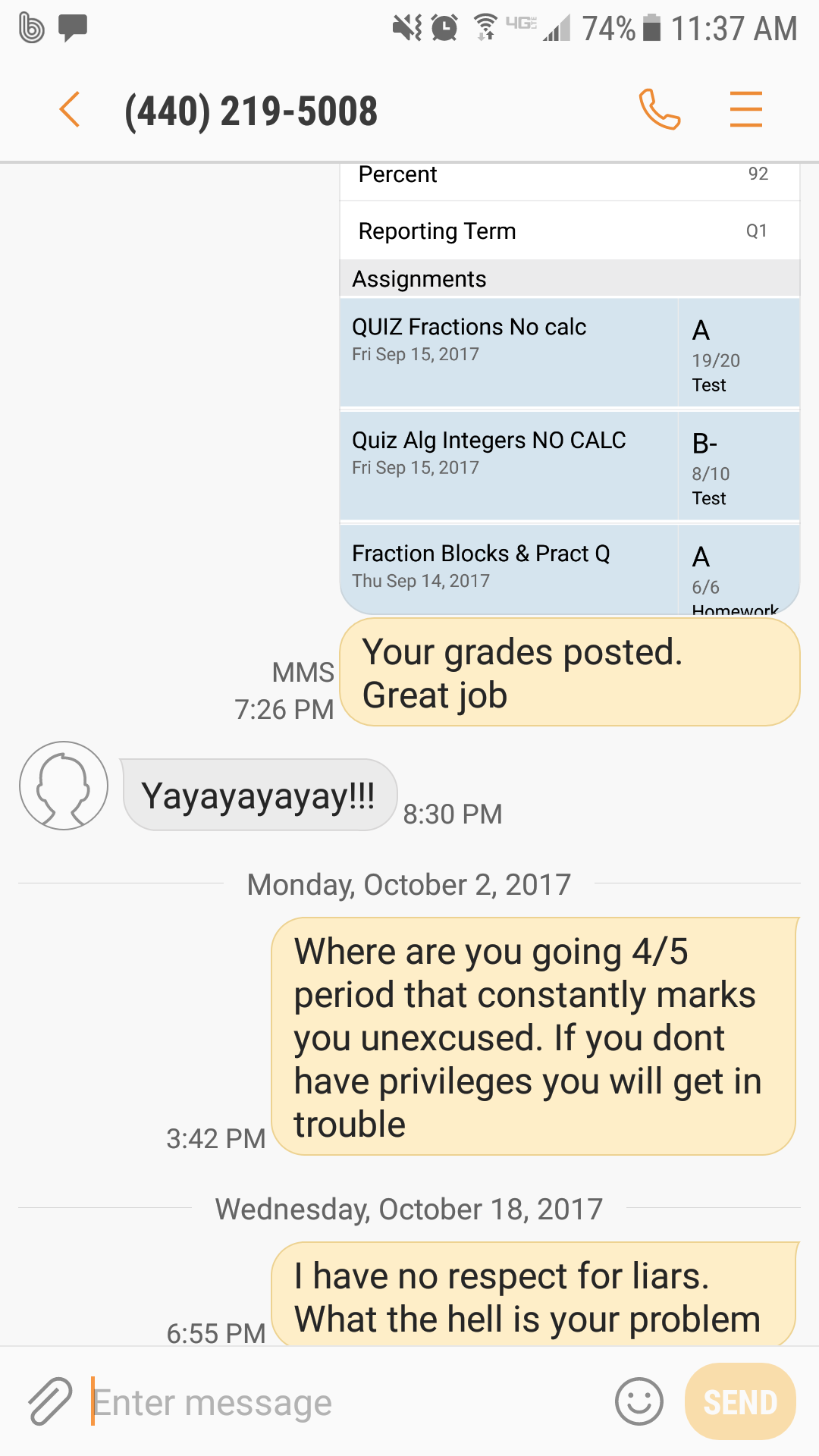Focus the Enter message field

pyautogui.click(x=349, y=1402)
